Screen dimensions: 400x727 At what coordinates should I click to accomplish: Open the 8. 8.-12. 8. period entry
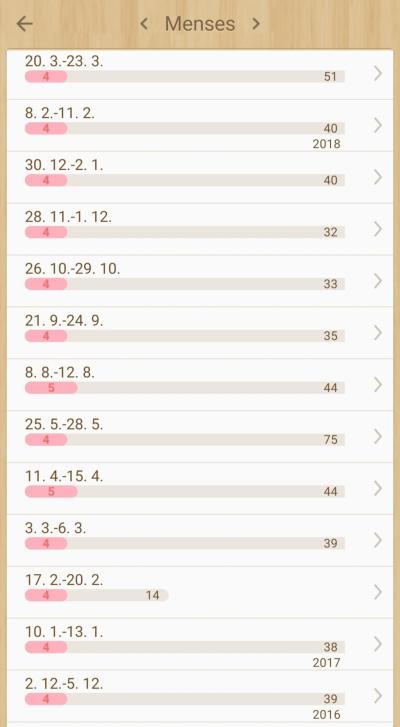[x=200, y=385]
